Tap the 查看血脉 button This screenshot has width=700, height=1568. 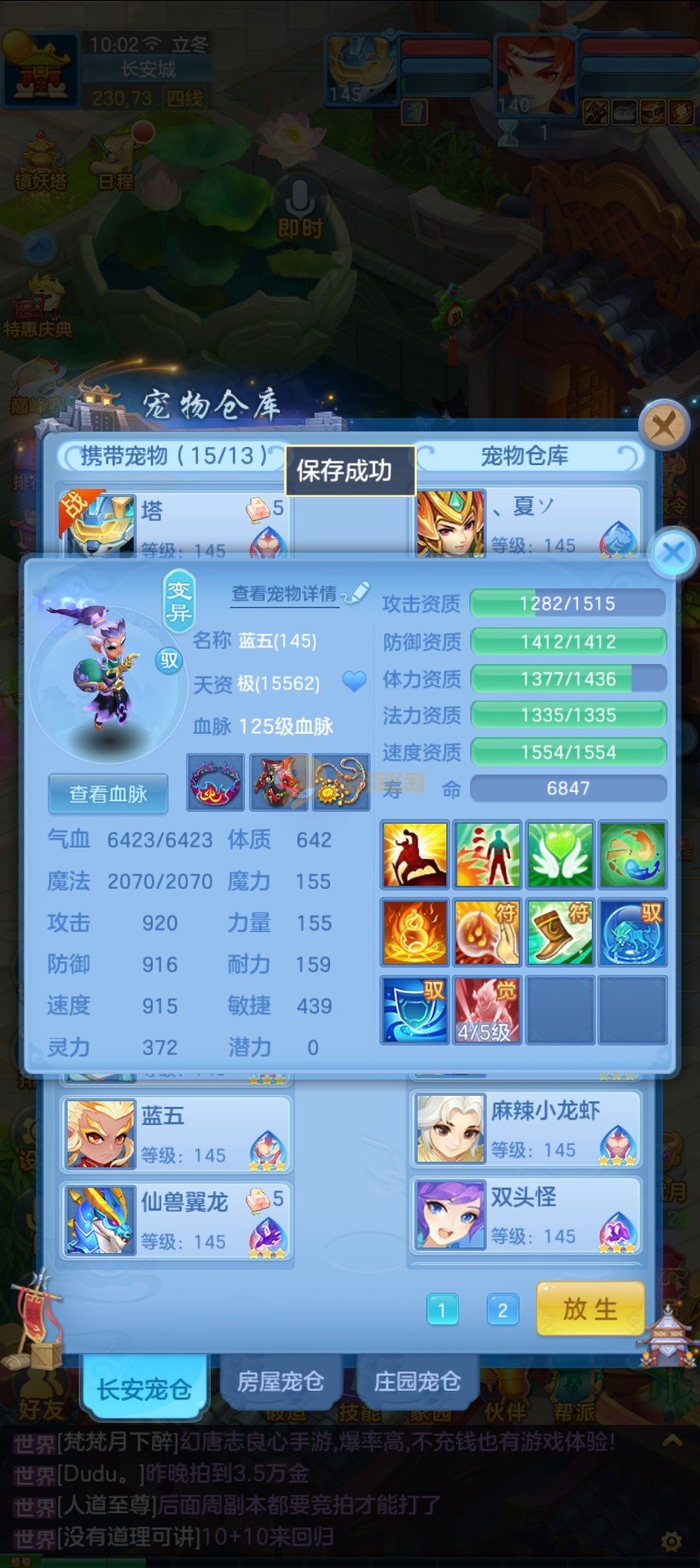tap(108, 794)
